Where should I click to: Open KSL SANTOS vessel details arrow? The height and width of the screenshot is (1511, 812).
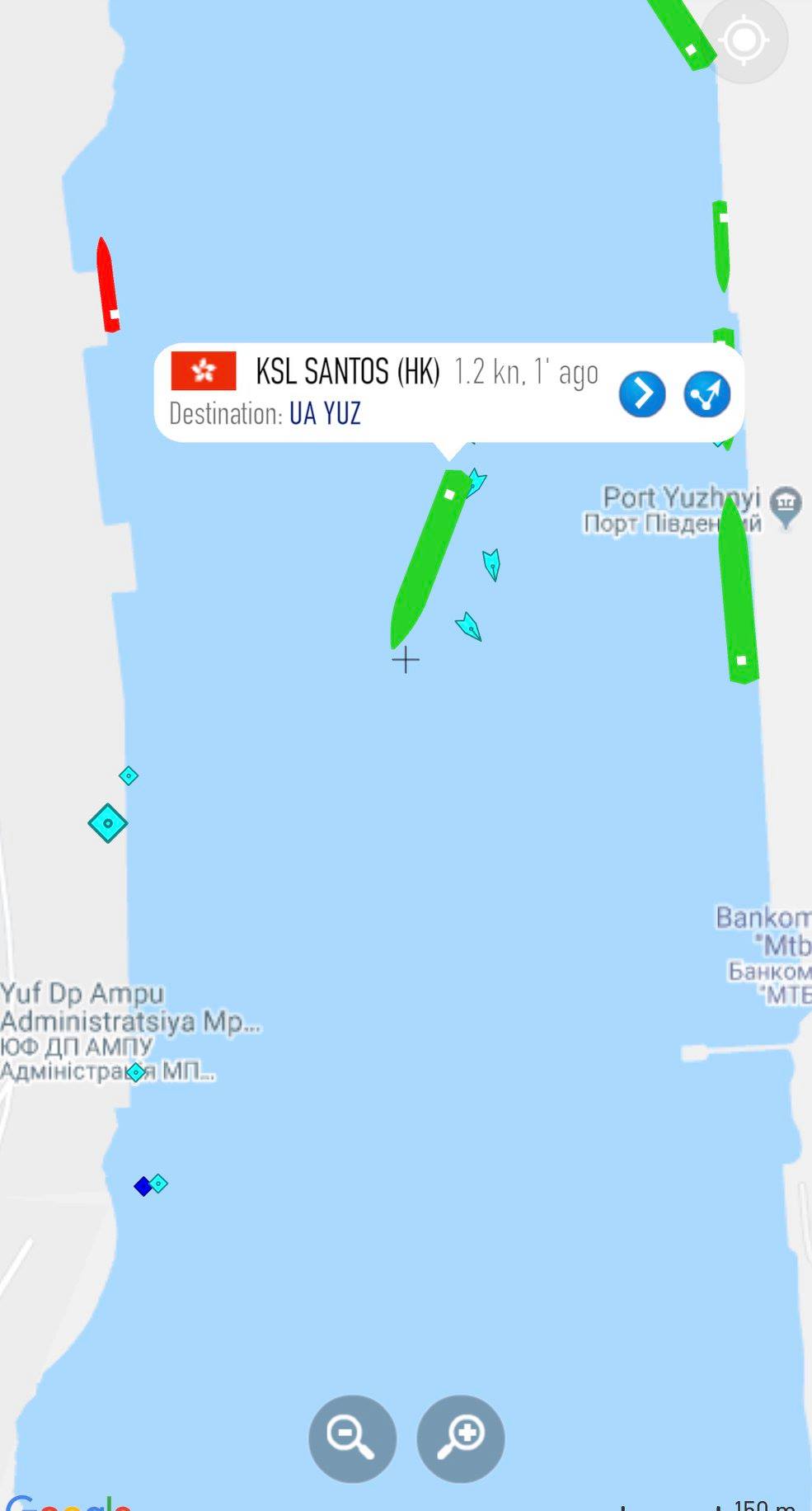(641, 393)
